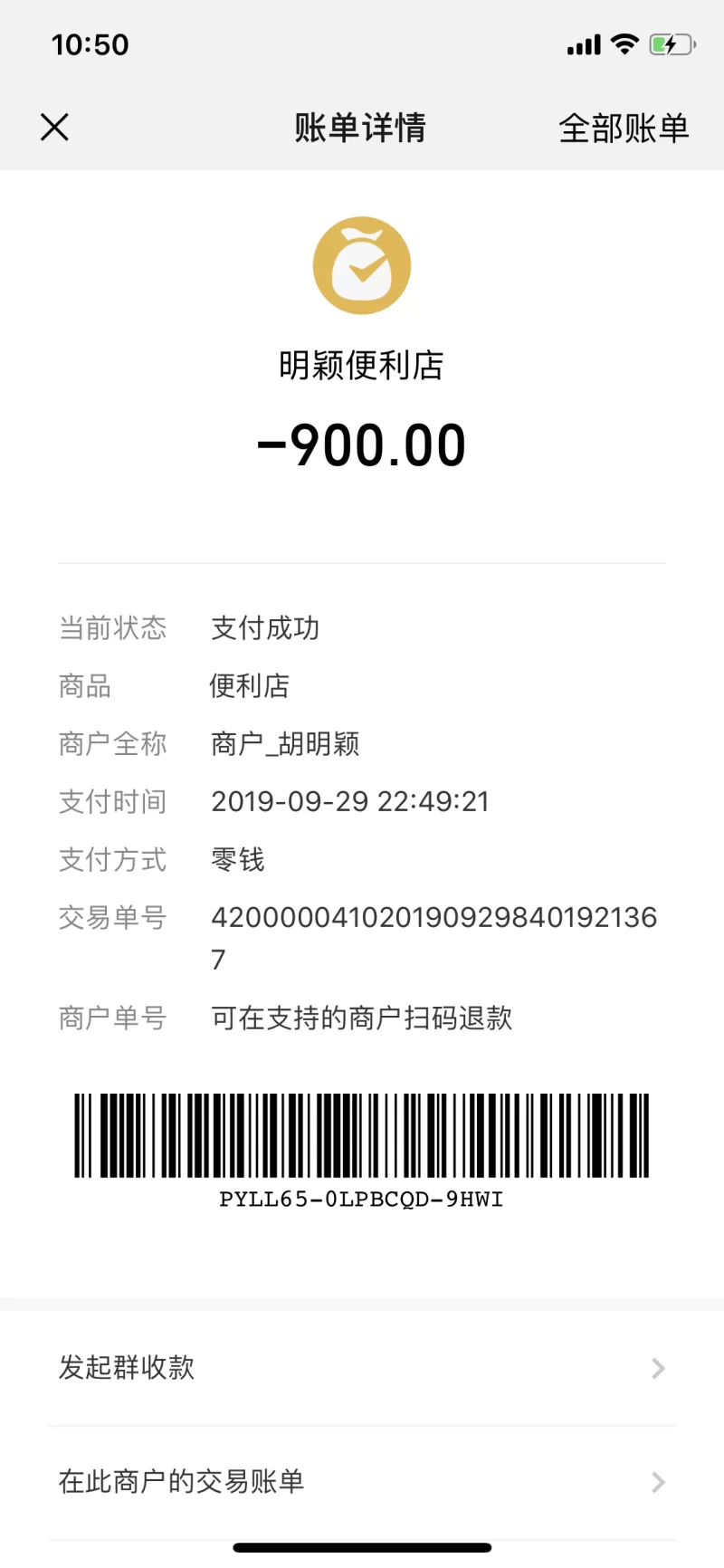
Task: Open 全部账单 to view all bills
Action: pos(623,129)
